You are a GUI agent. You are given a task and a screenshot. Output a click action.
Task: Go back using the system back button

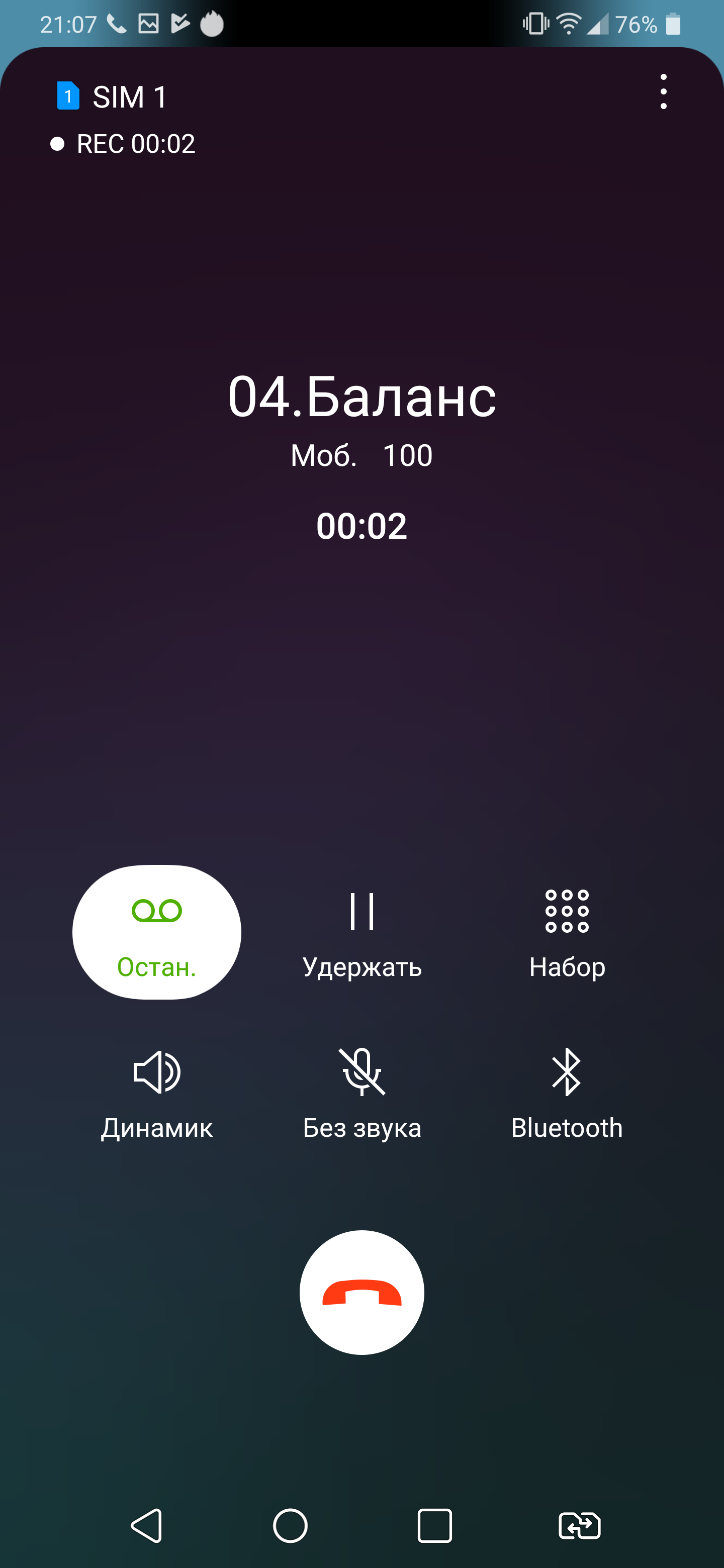coord(146,1525)
